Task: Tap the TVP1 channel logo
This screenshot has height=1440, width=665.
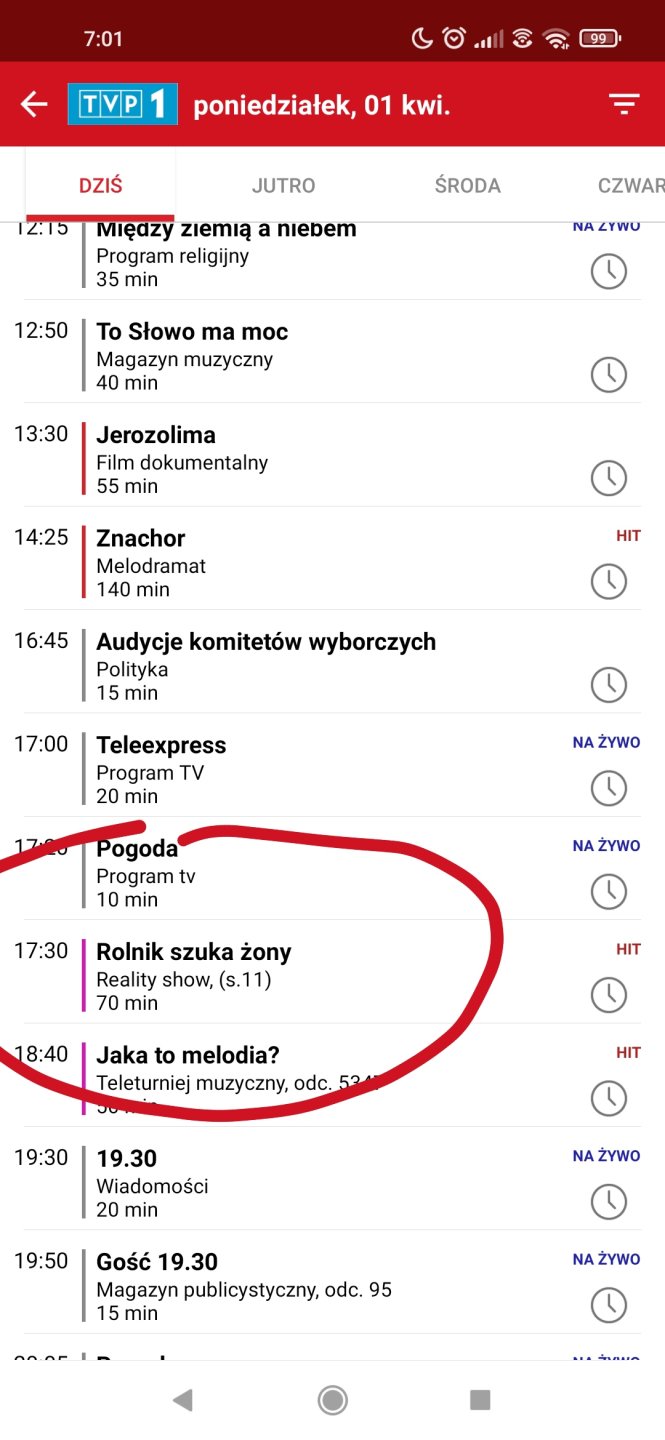Action: click(123, 104)
